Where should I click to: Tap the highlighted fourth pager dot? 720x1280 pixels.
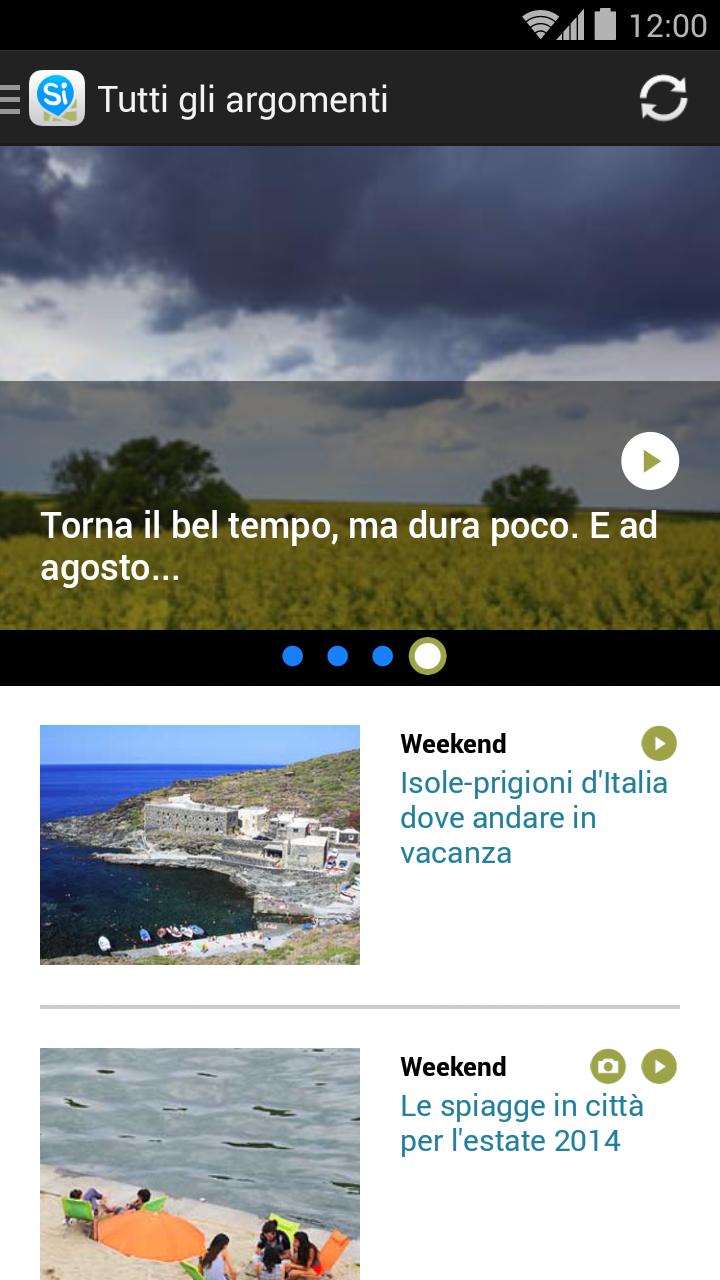[x=428, y=657]
